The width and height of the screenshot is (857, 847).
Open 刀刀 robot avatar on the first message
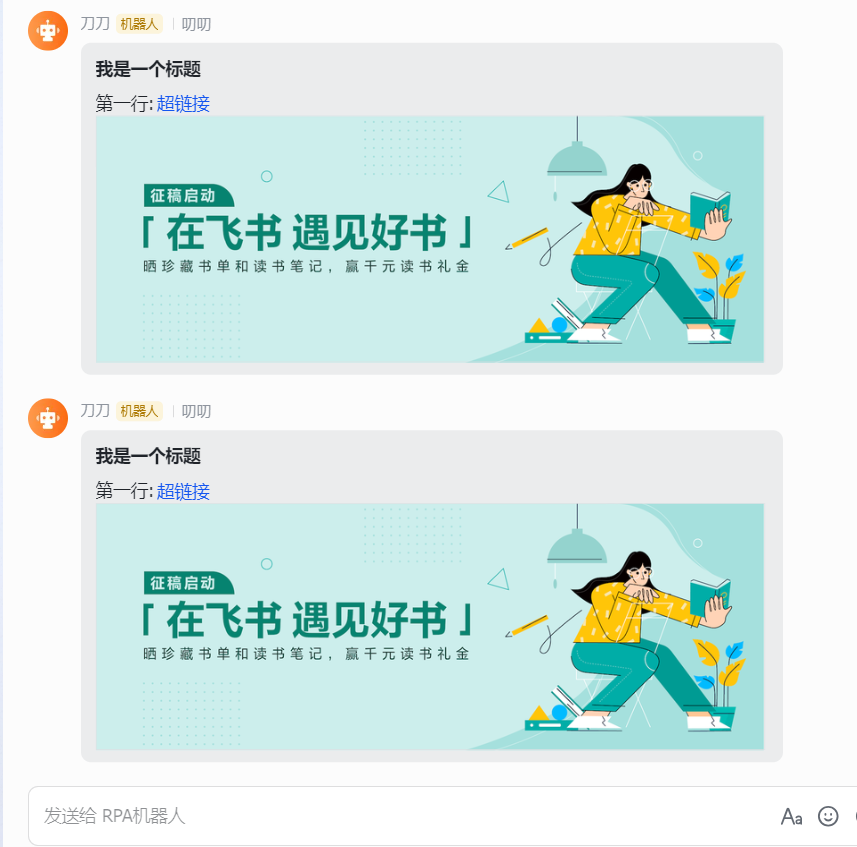coord(48,31)
